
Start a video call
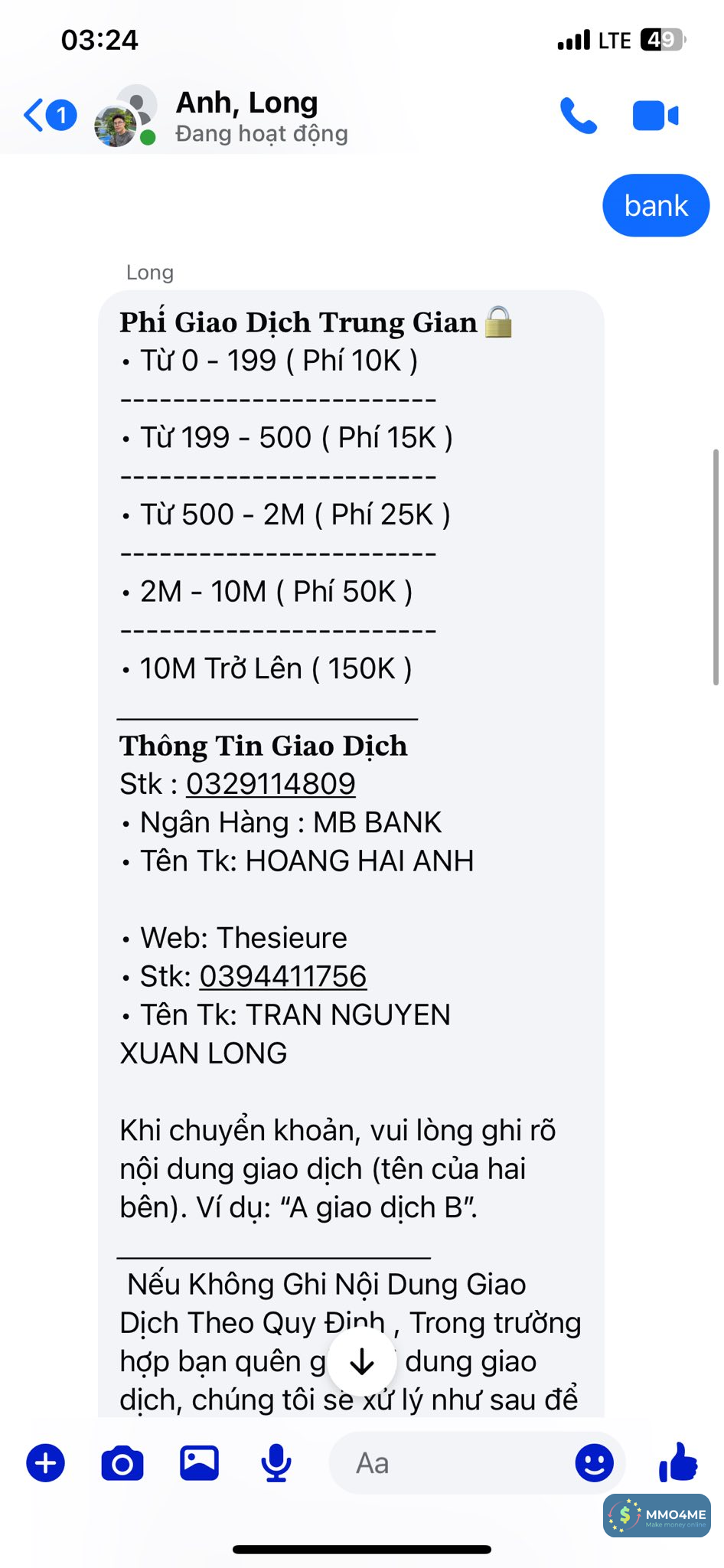[x=655, y=116]
